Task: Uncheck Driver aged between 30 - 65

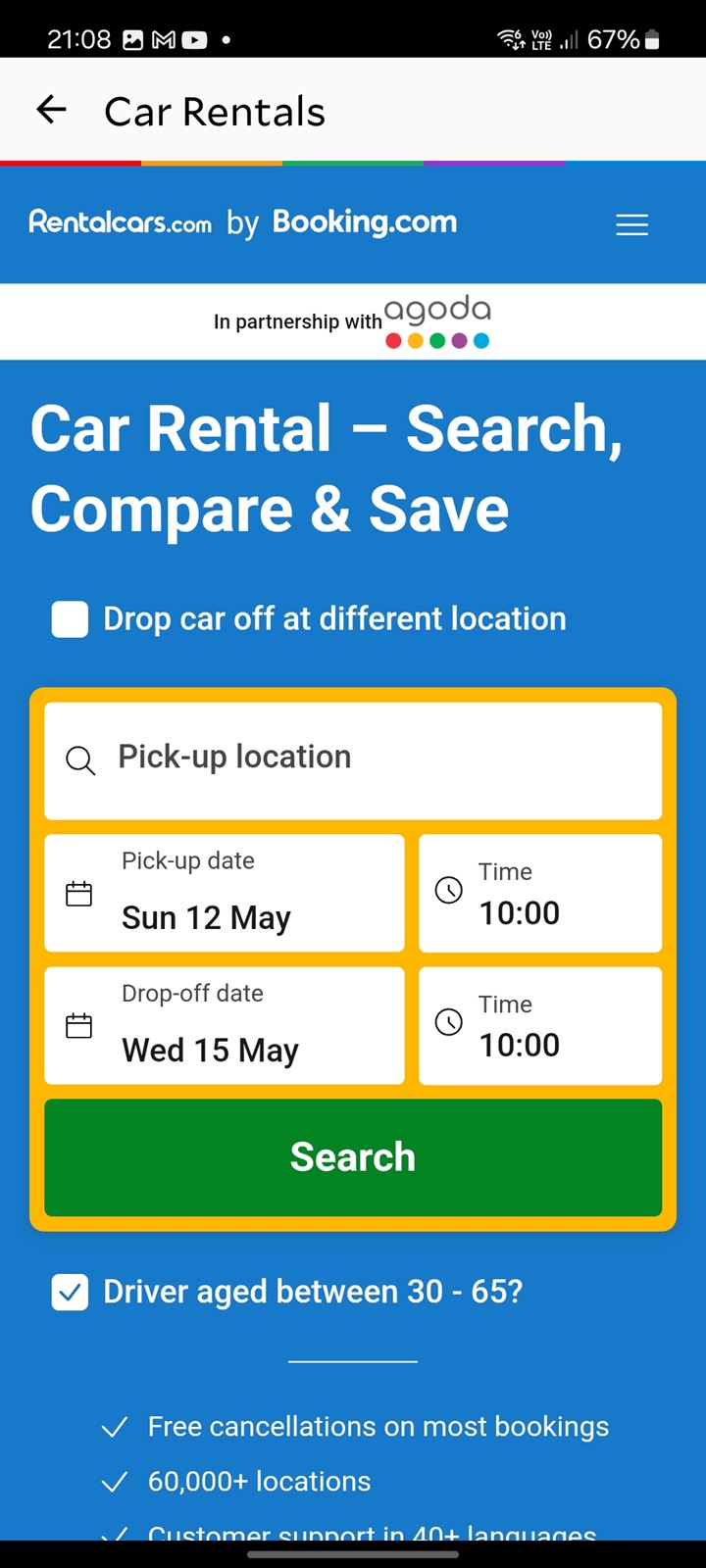Action: pos(70,1293)
